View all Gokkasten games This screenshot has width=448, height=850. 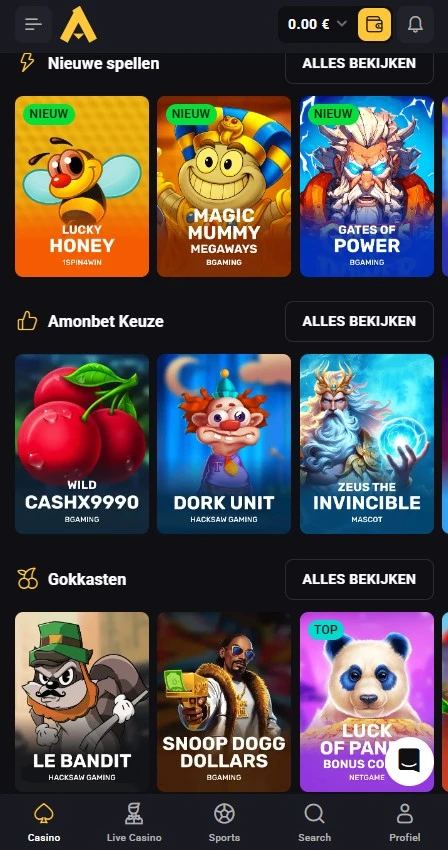point(359,579)
